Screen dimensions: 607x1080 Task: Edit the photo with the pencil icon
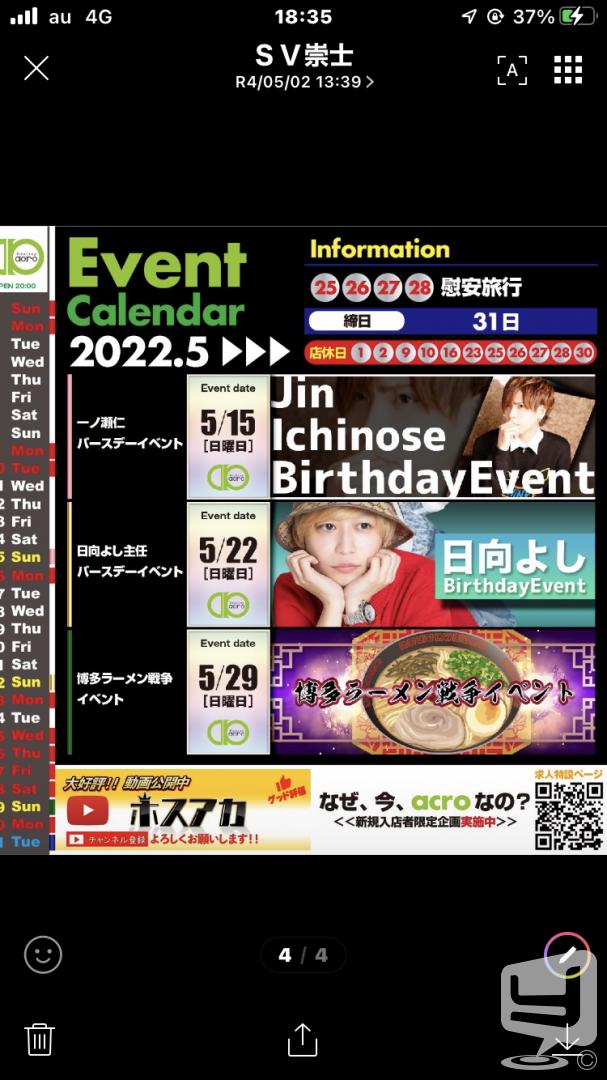pyautogui.click(x=566, y=954)
